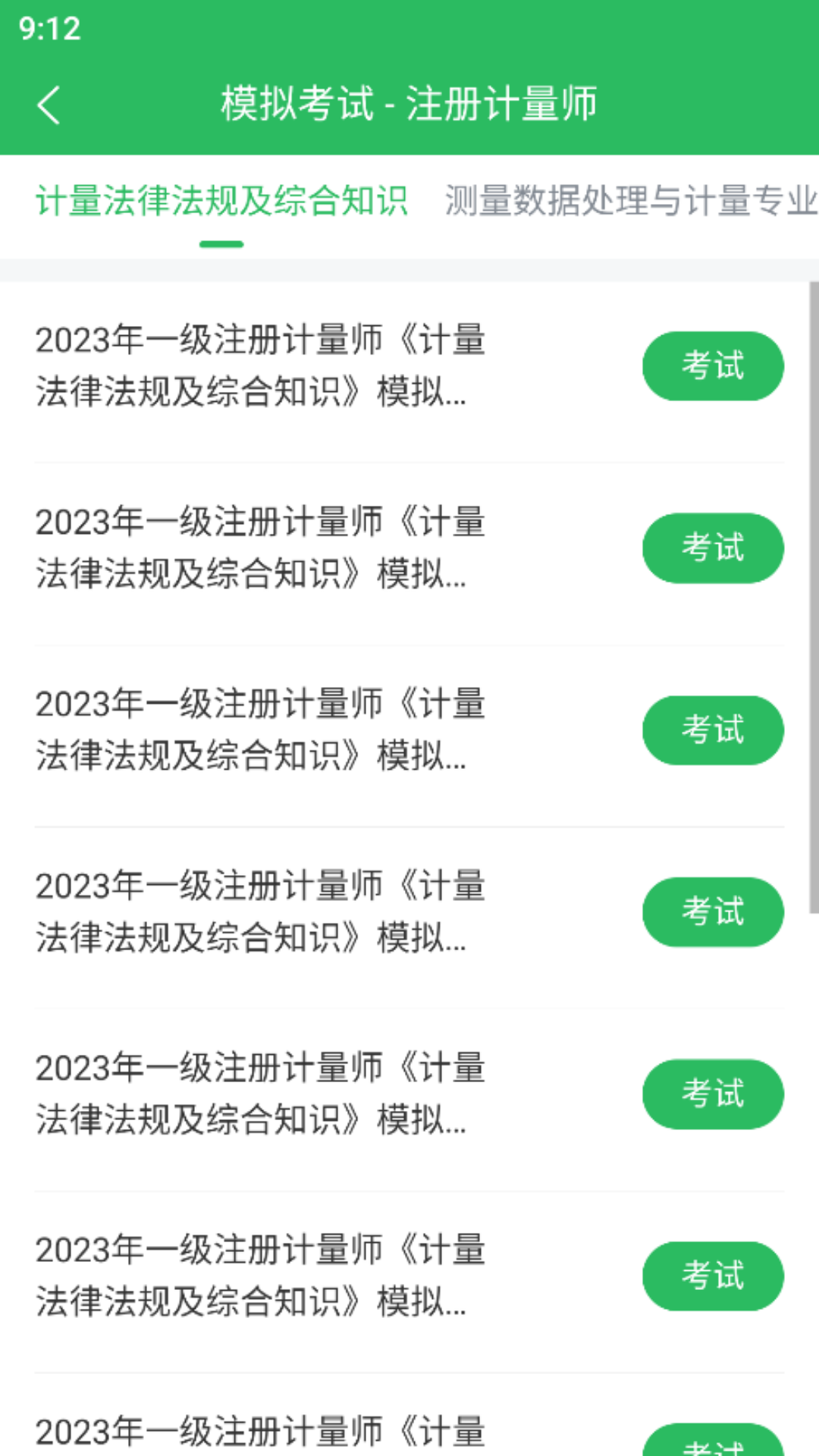Tap the fourth 考试 button
819x1456 pixels.
(x=713, y=912)
